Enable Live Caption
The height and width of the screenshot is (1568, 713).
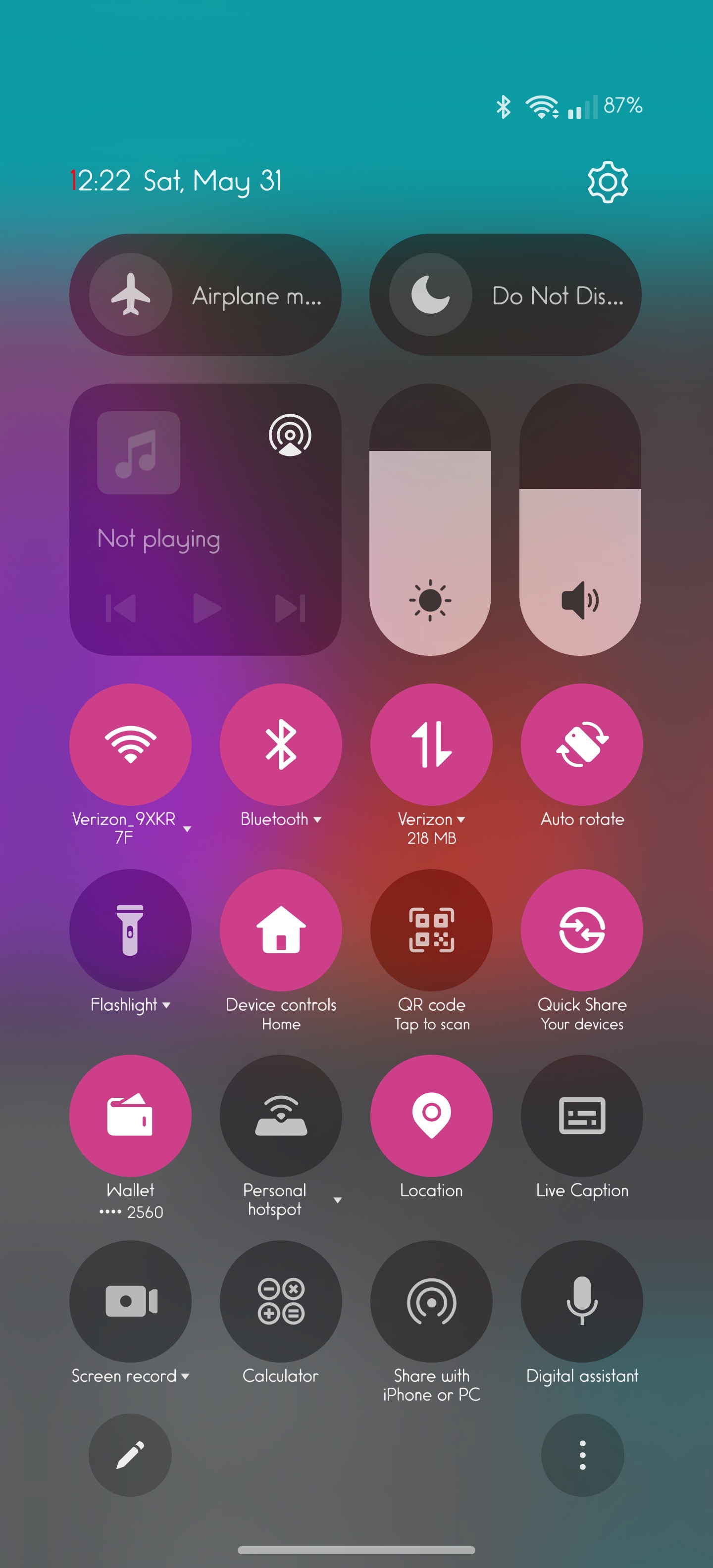tap(581, 1116)
